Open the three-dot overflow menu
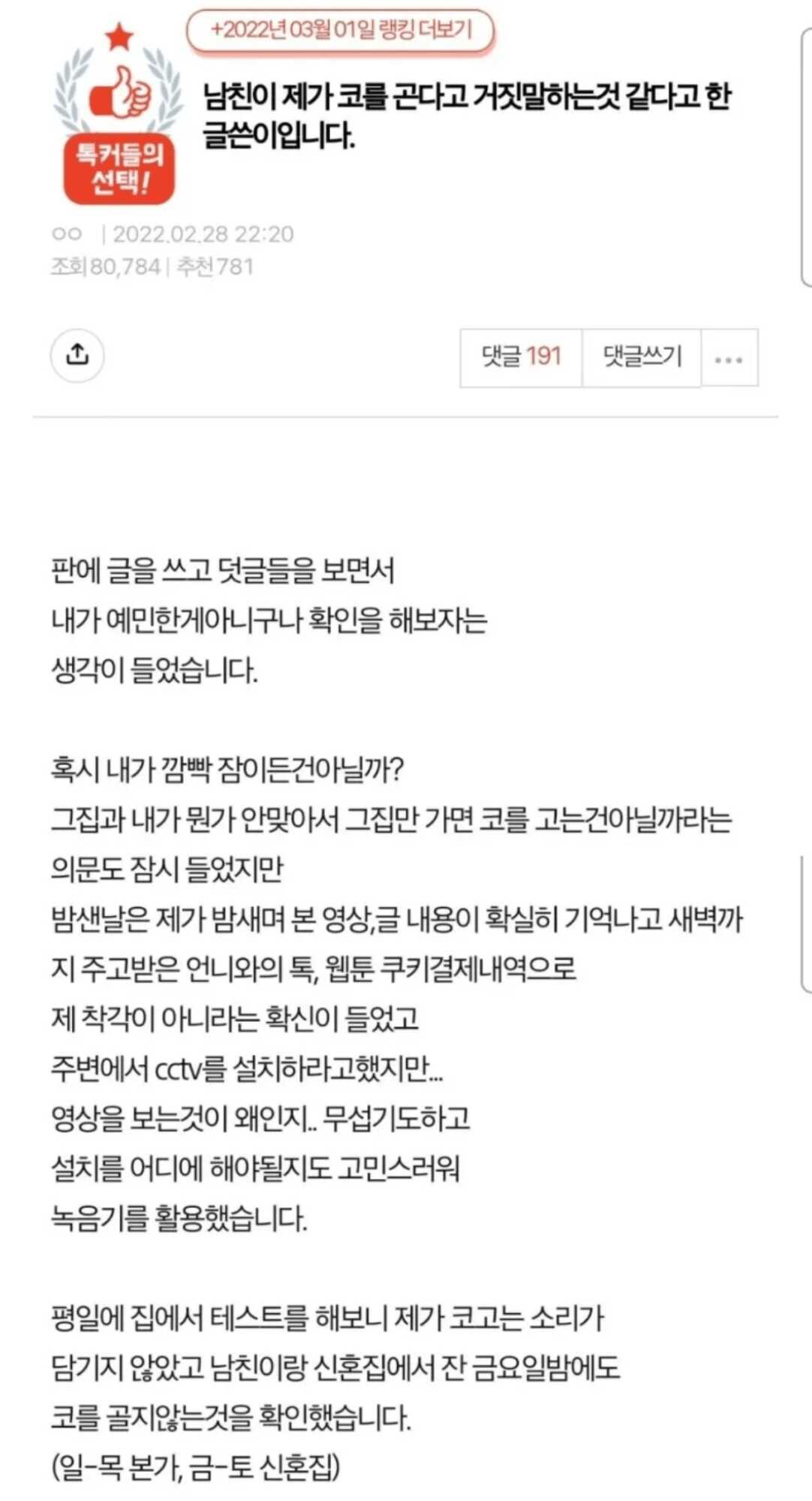 click(x=729, y=359)
